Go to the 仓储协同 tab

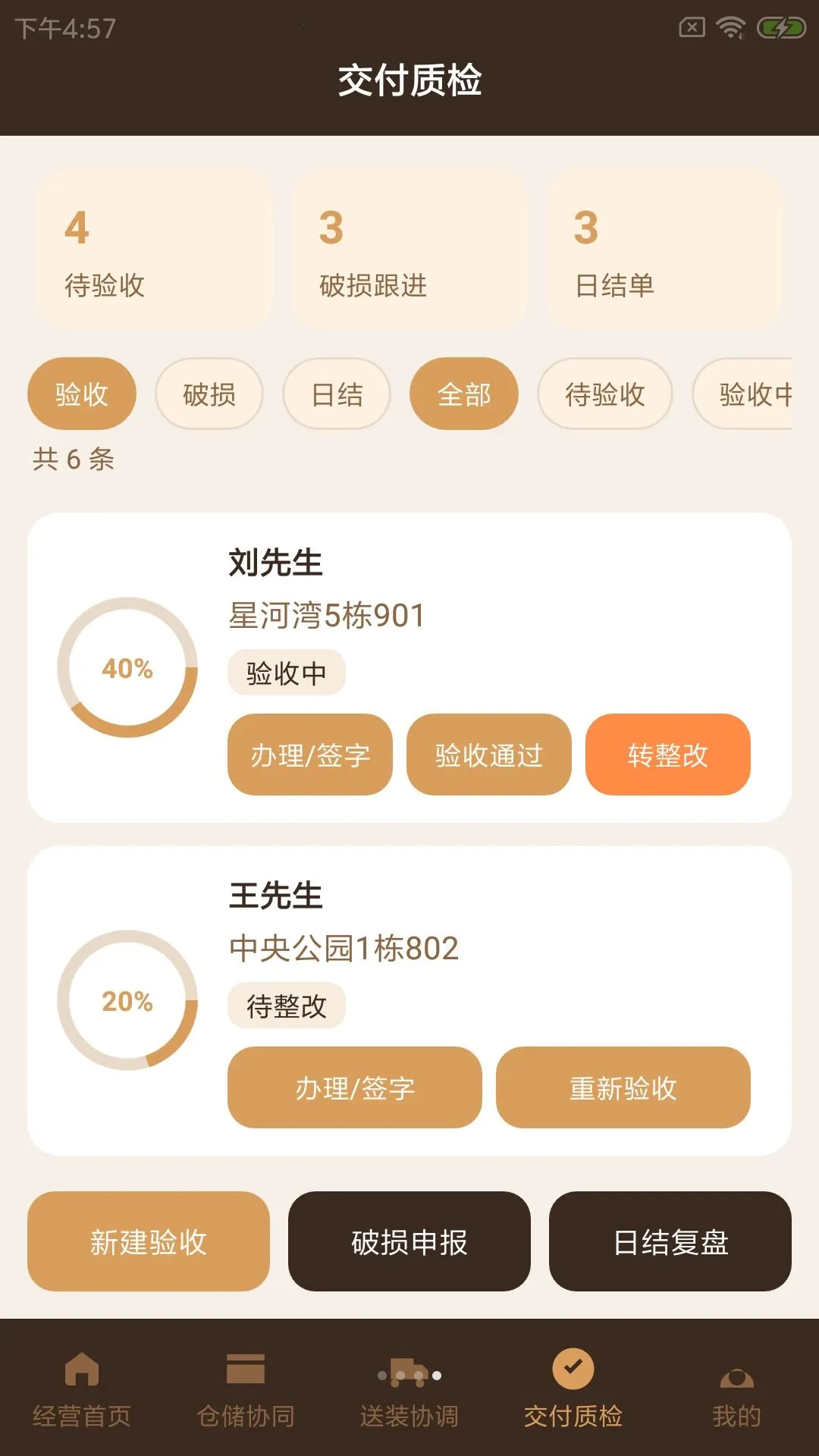coord(246,1389)
